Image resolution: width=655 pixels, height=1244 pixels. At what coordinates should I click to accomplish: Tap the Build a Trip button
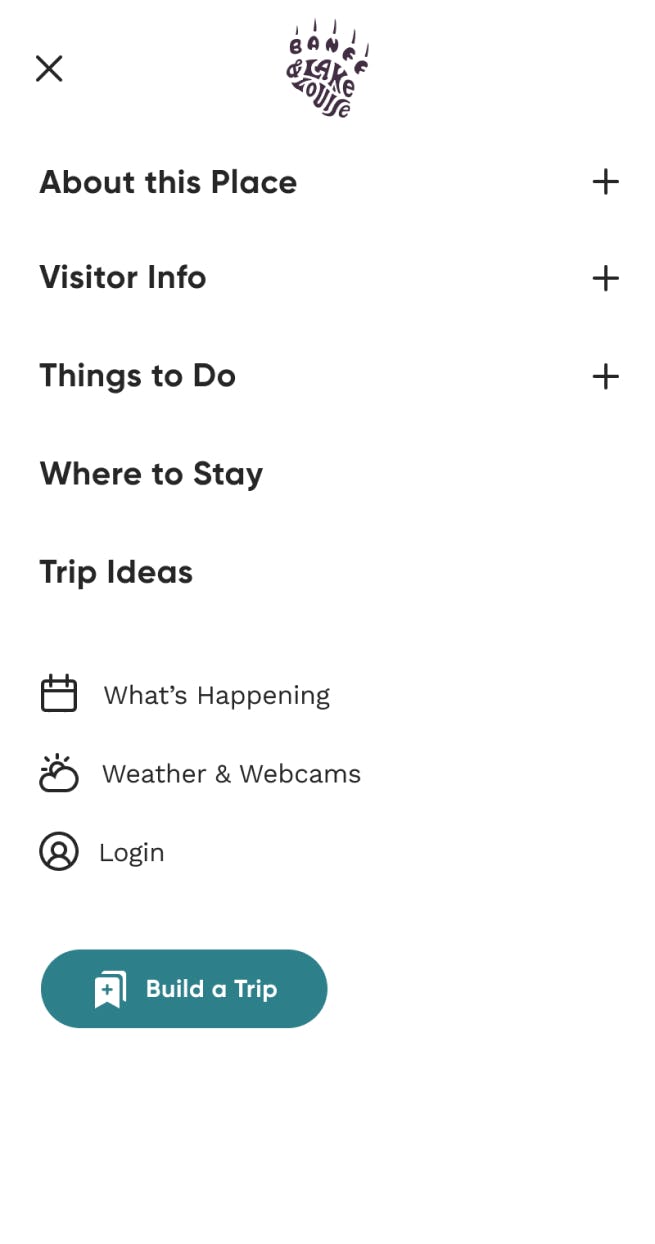[x=184, y=989]
